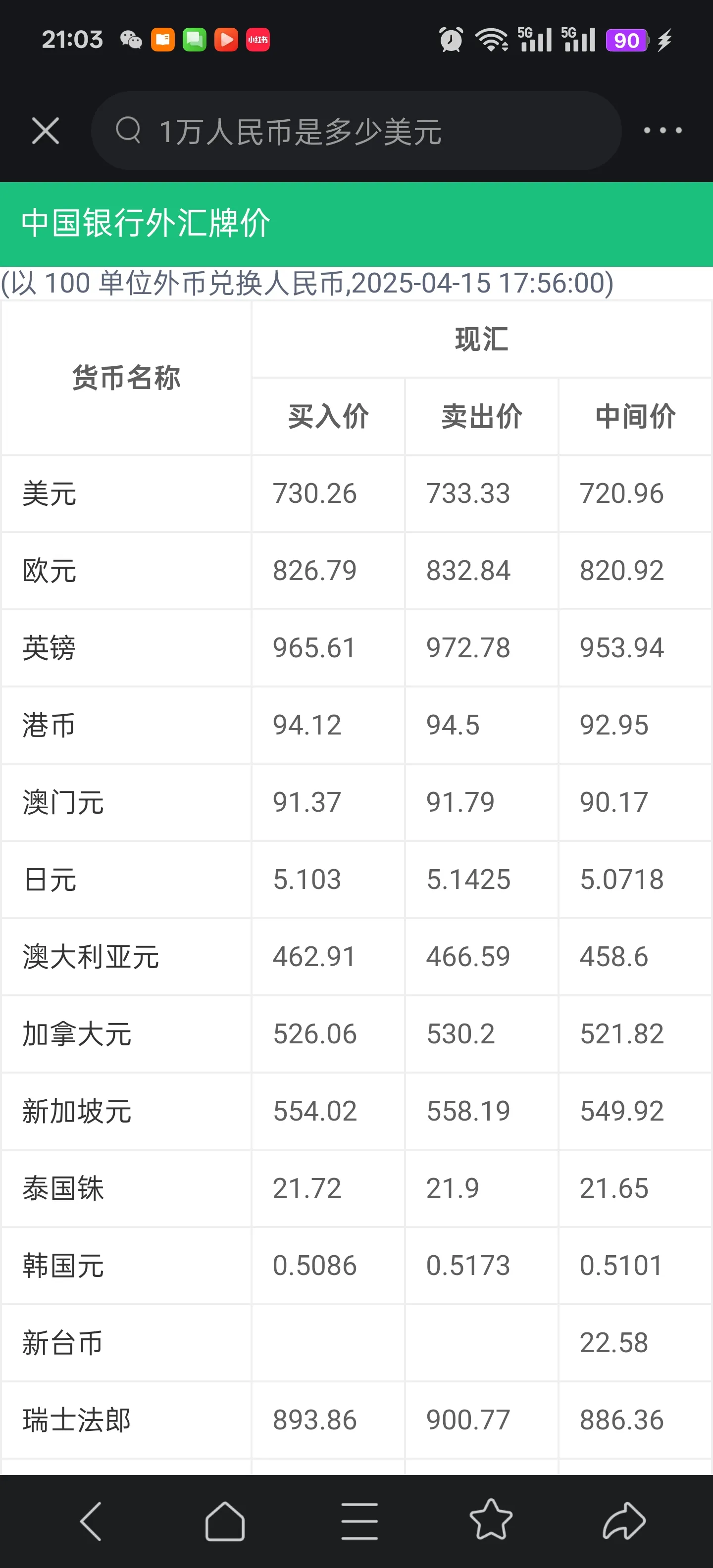
Task: Tap the green 中国银行外汇牌价 banner
Action: [146, 225]
